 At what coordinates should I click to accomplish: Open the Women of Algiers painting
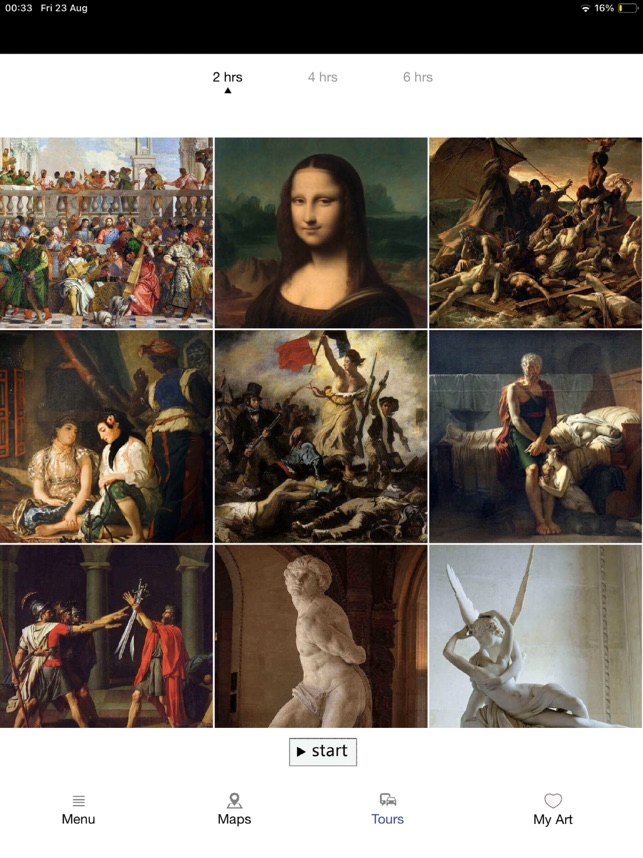(x=107, y=437)
